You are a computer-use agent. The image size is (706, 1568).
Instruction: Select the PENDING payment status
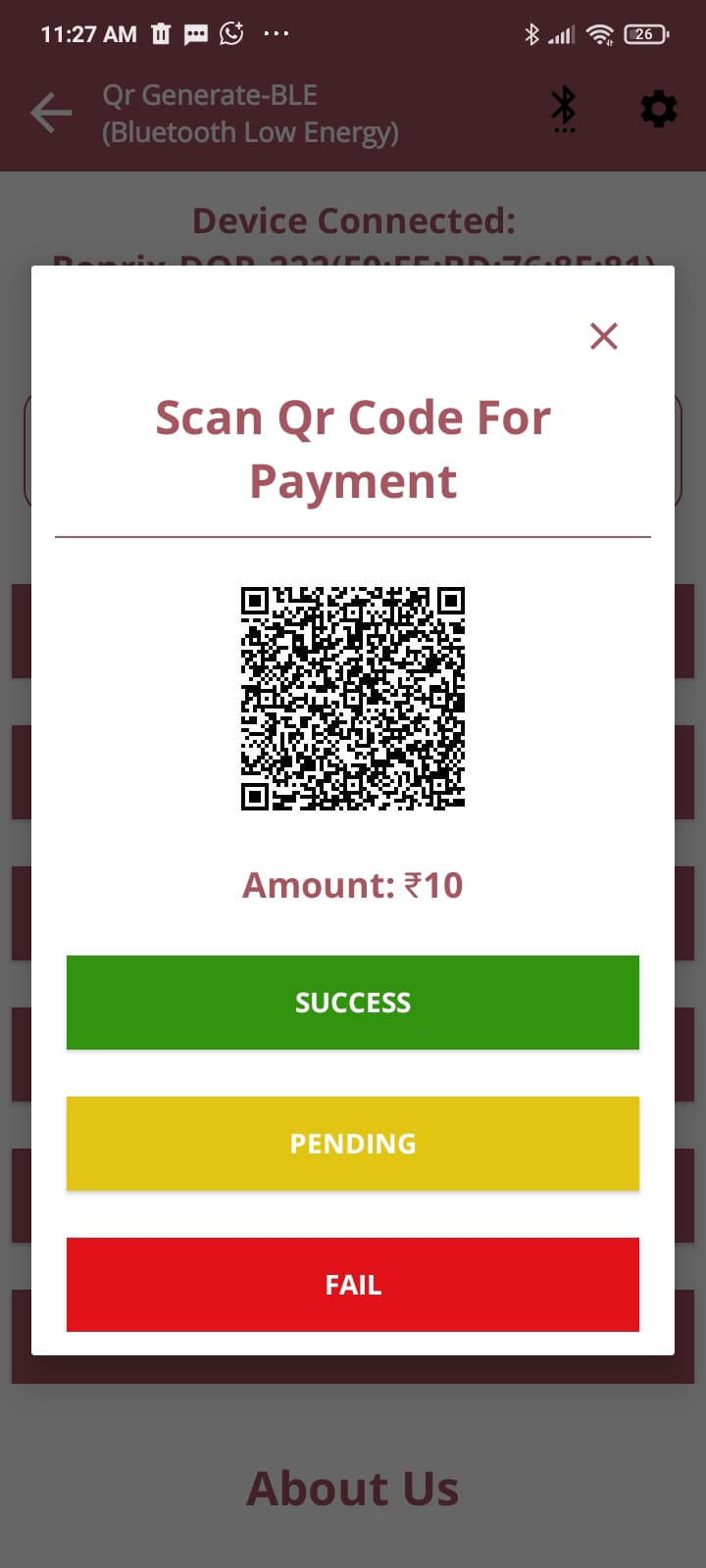pyautogui.click(x=353, y=1143)
